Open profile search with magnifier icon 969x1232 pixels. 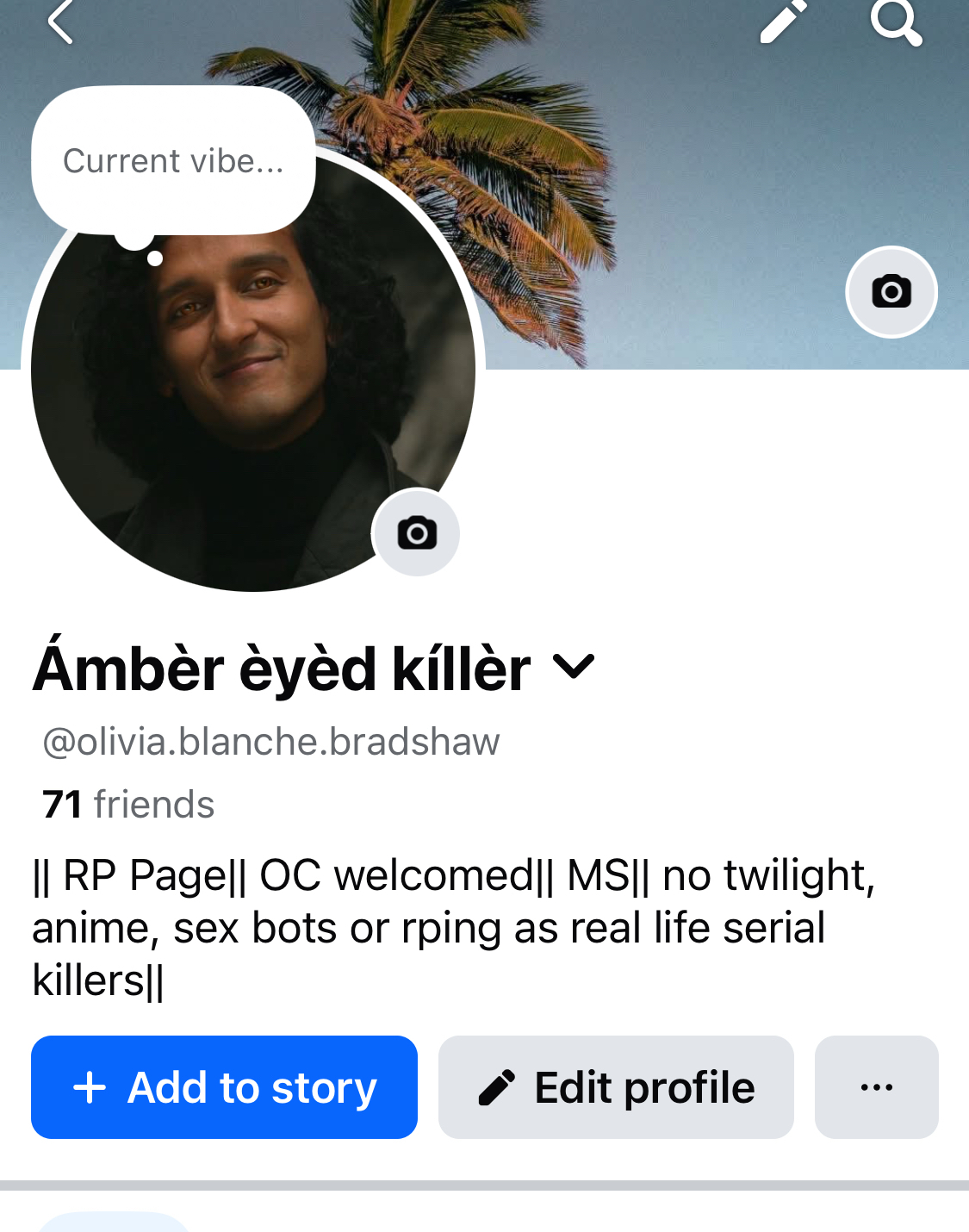(896, 22)
